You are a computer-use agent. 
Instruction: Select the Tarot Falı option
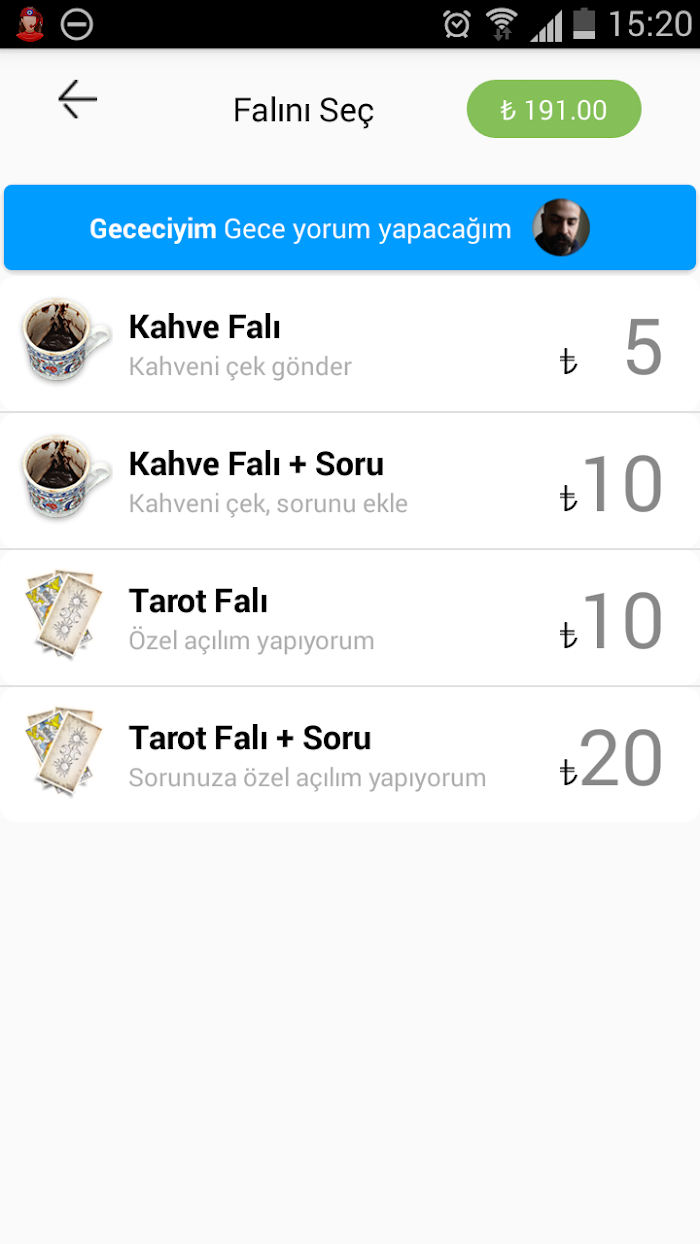350,618
